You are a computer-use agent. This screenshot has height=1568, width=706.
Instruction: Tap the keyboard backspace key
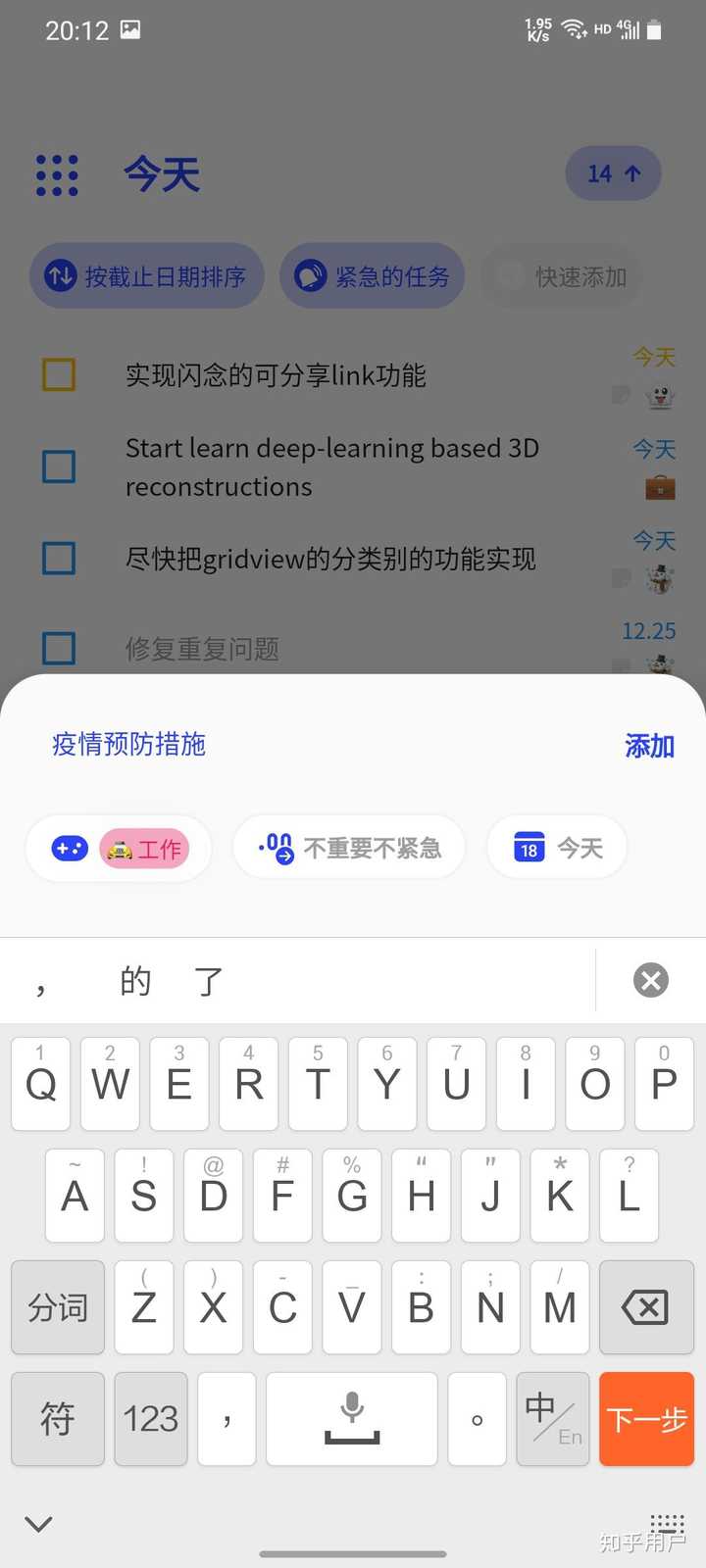point(645,1307)
